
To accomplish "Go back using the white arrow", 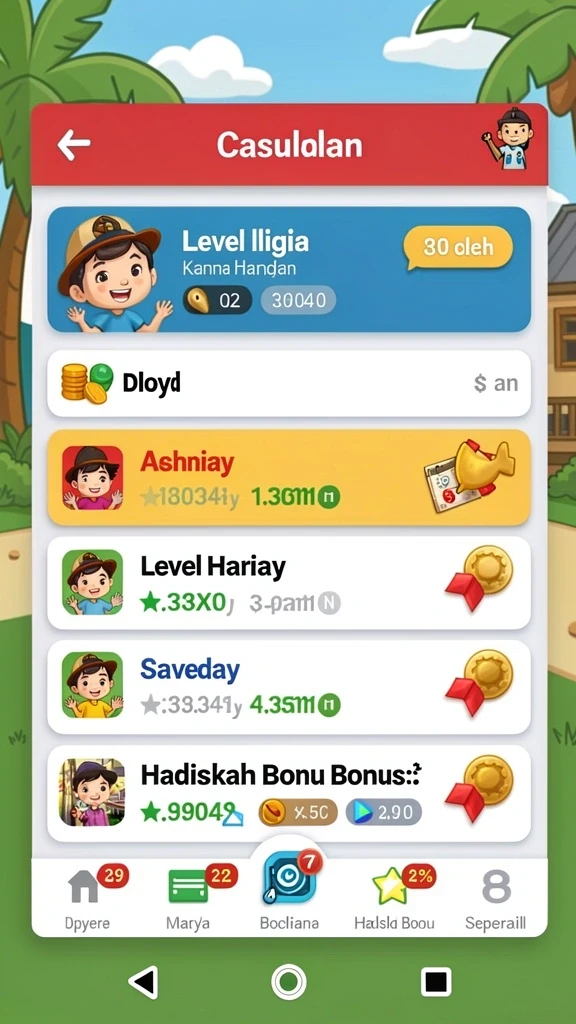I will coord(74,144).
